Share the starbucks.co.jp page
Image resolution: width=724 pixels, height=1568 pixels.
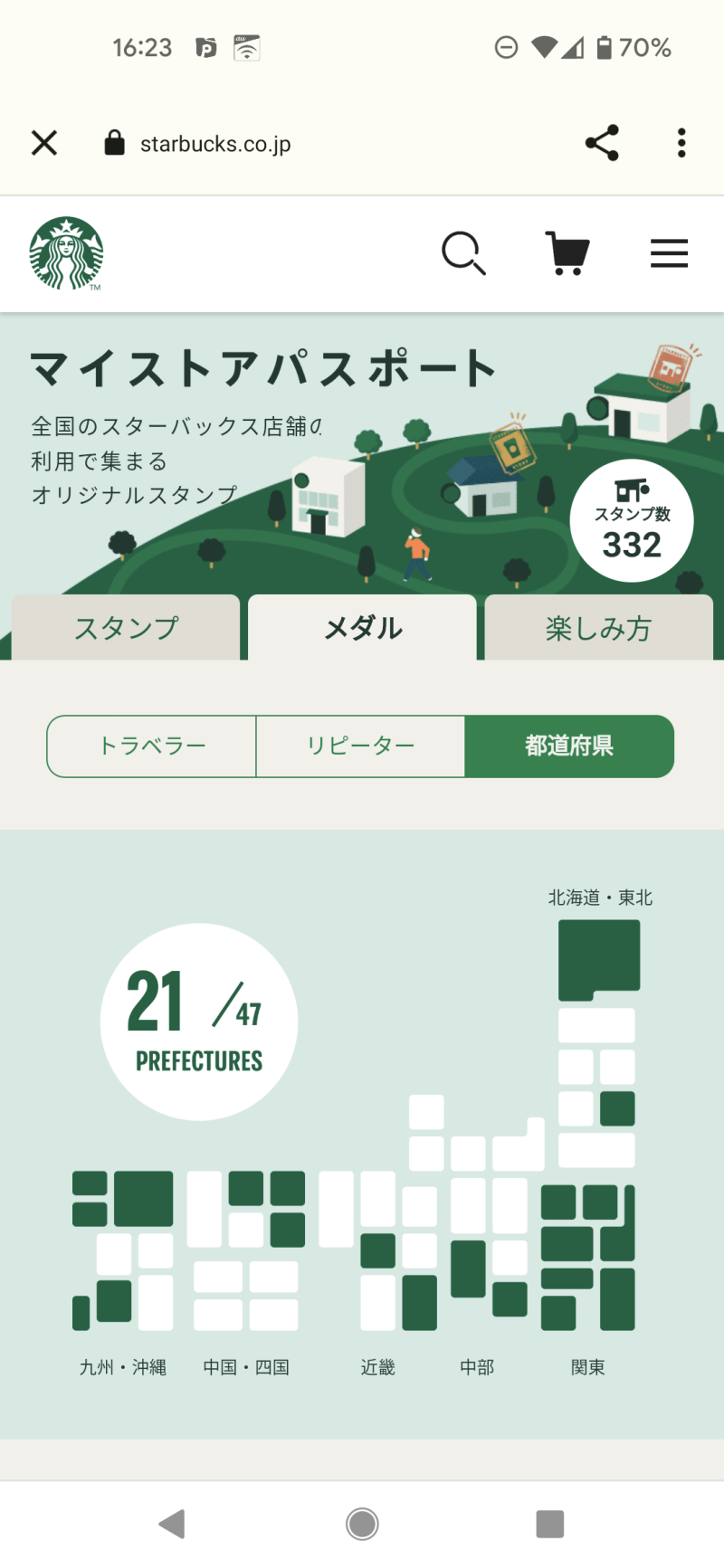[x=602, y=143]
